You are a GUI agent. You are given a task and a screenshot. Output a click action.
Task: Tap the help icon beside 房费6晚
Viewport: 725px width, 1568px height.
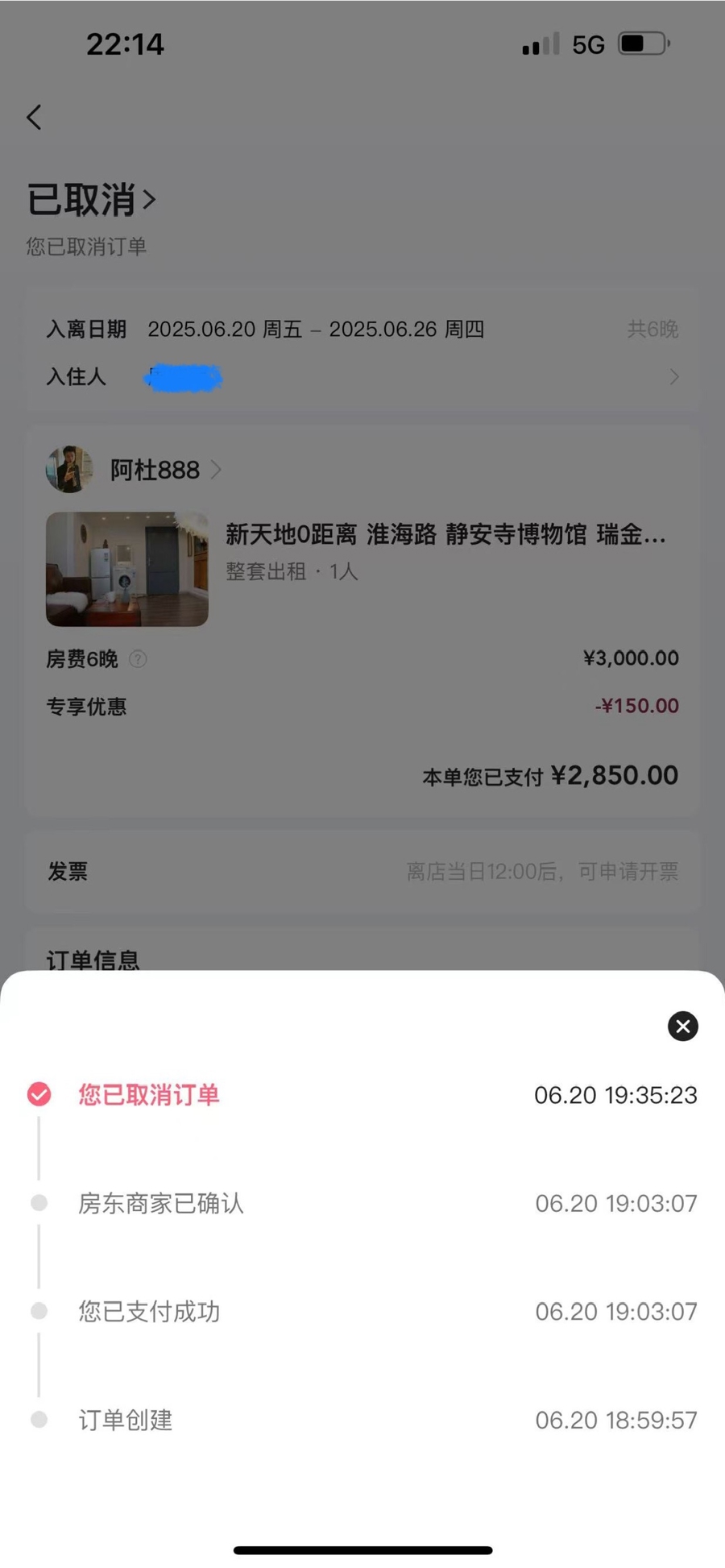[139, 659]
